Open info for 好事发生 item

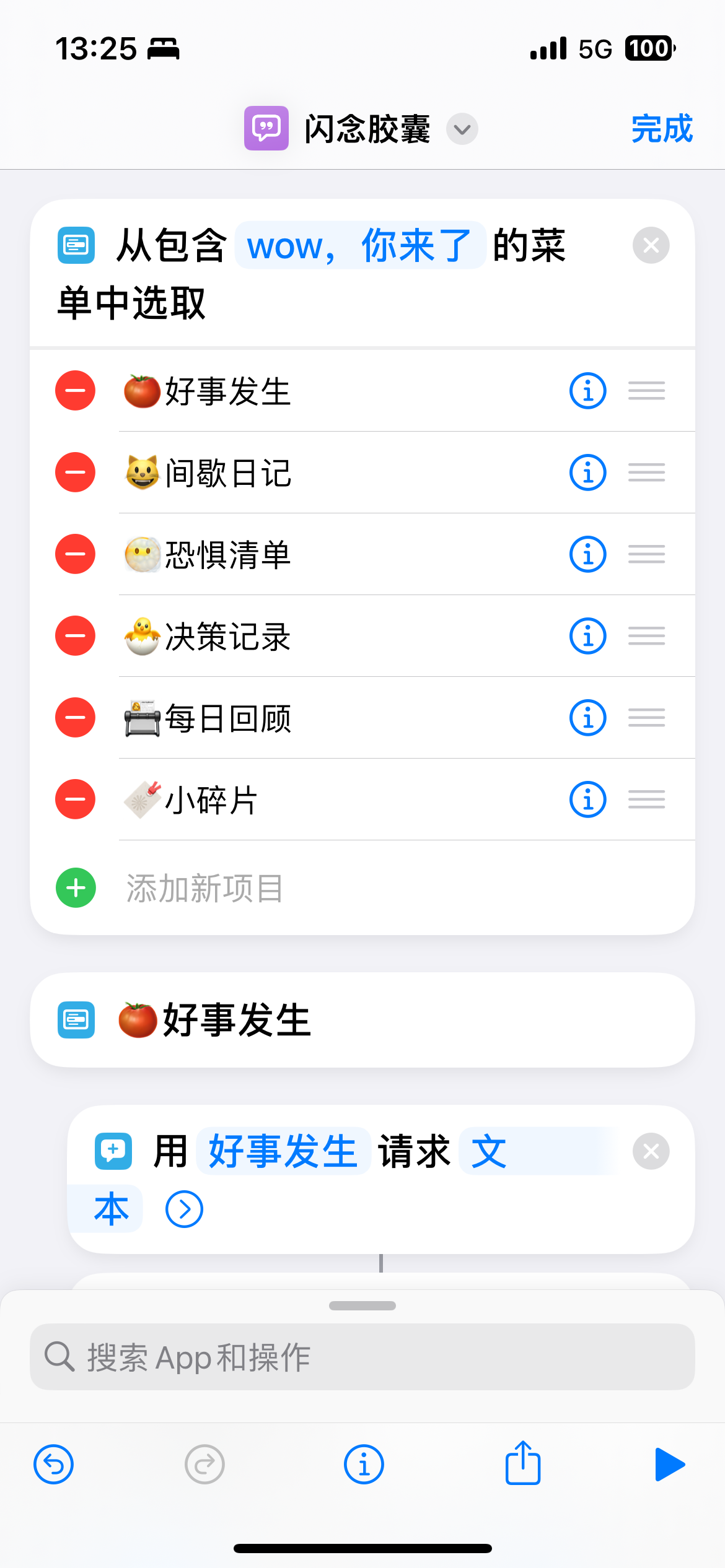pyautogui.click(x=587, y=391)
